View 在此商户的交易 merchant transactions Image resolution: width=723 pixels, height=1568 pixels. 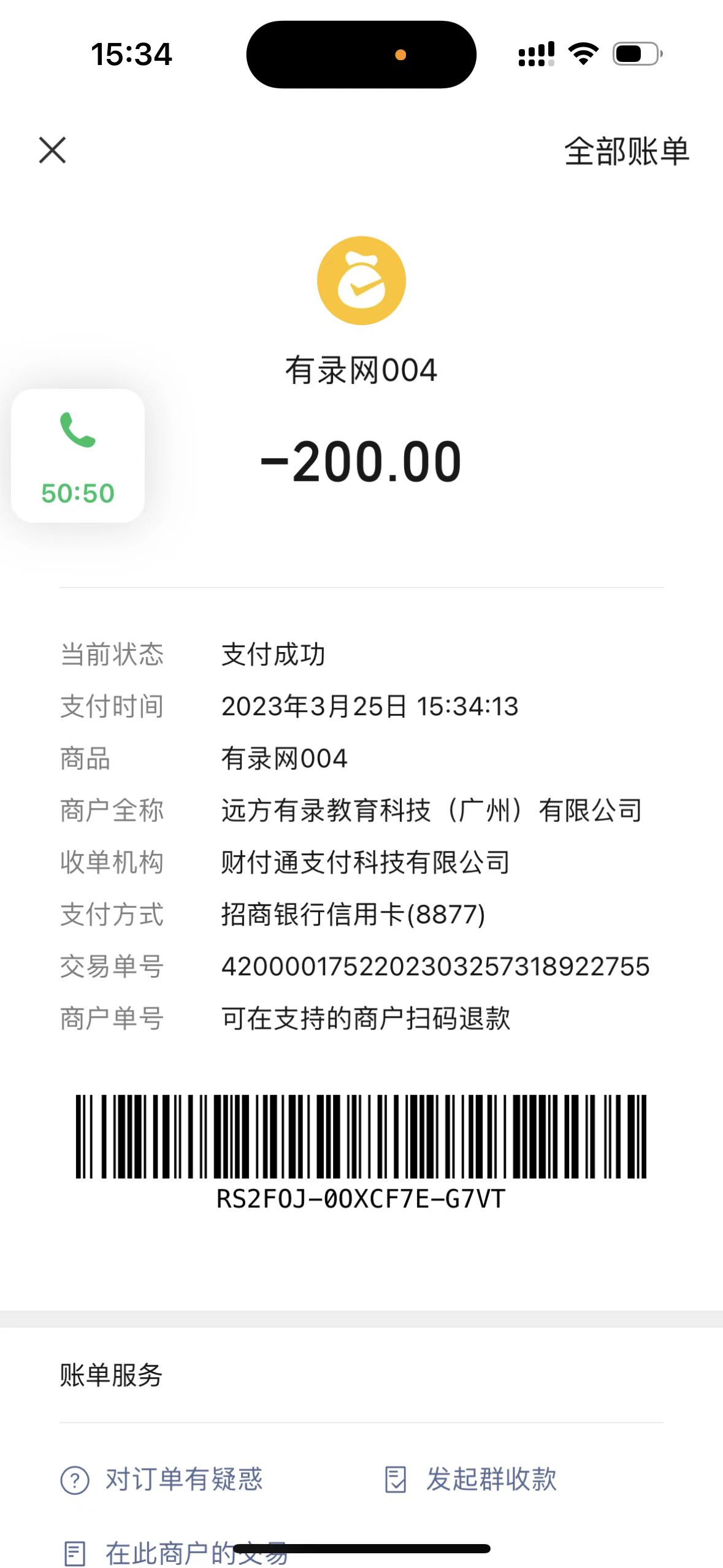(x=177, y=1553)
